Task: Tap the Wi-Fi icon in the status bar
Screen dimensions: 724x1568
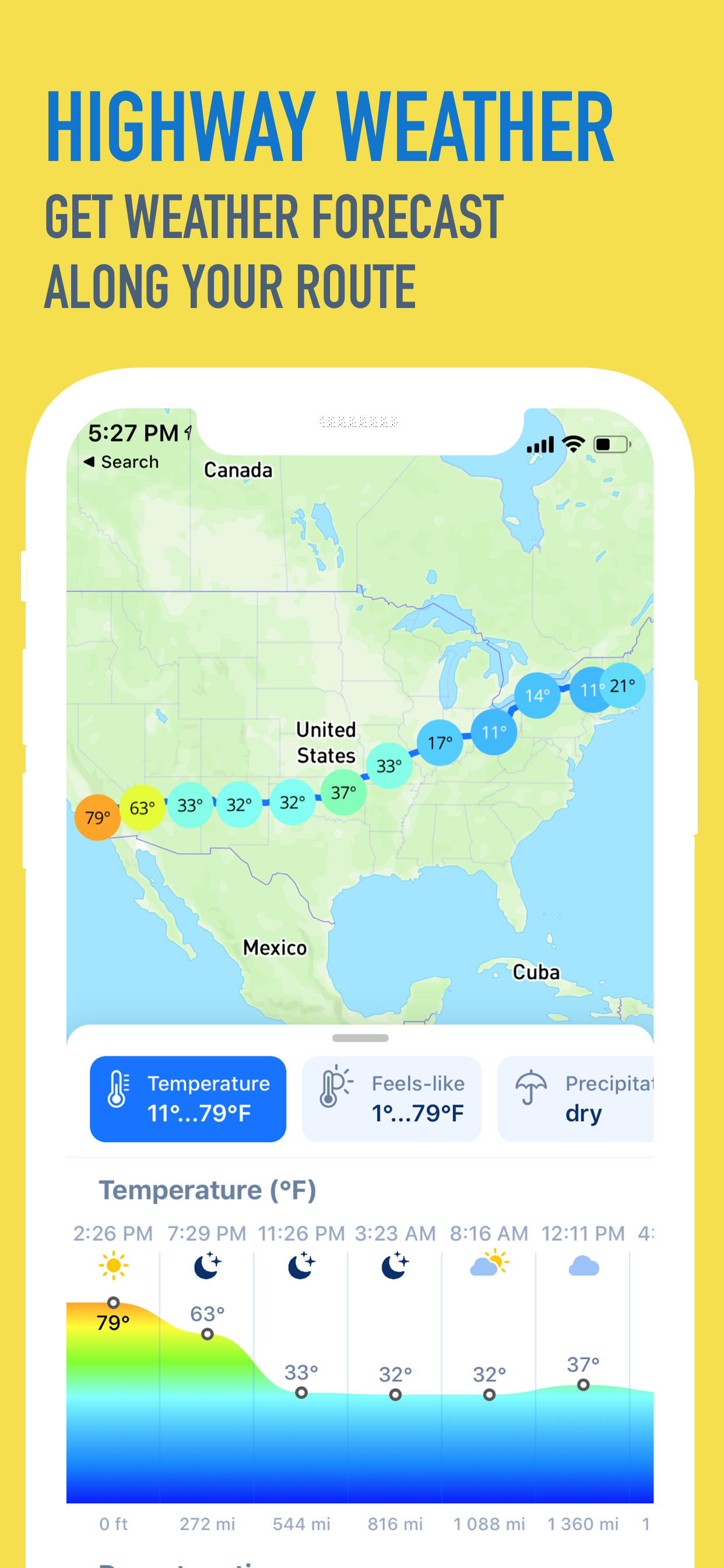Action: pos(572,444)
